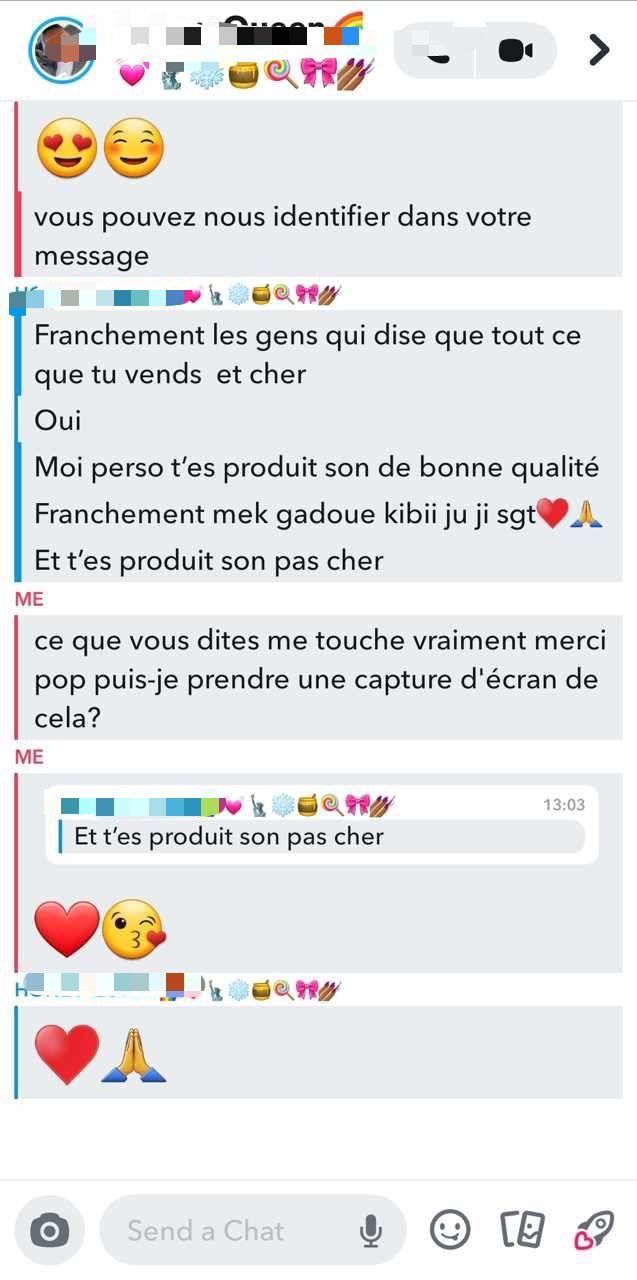Tap the microphone for a voice note
The height and width of the screenshot is (1280, 637).
click(x=371, y=1231)
